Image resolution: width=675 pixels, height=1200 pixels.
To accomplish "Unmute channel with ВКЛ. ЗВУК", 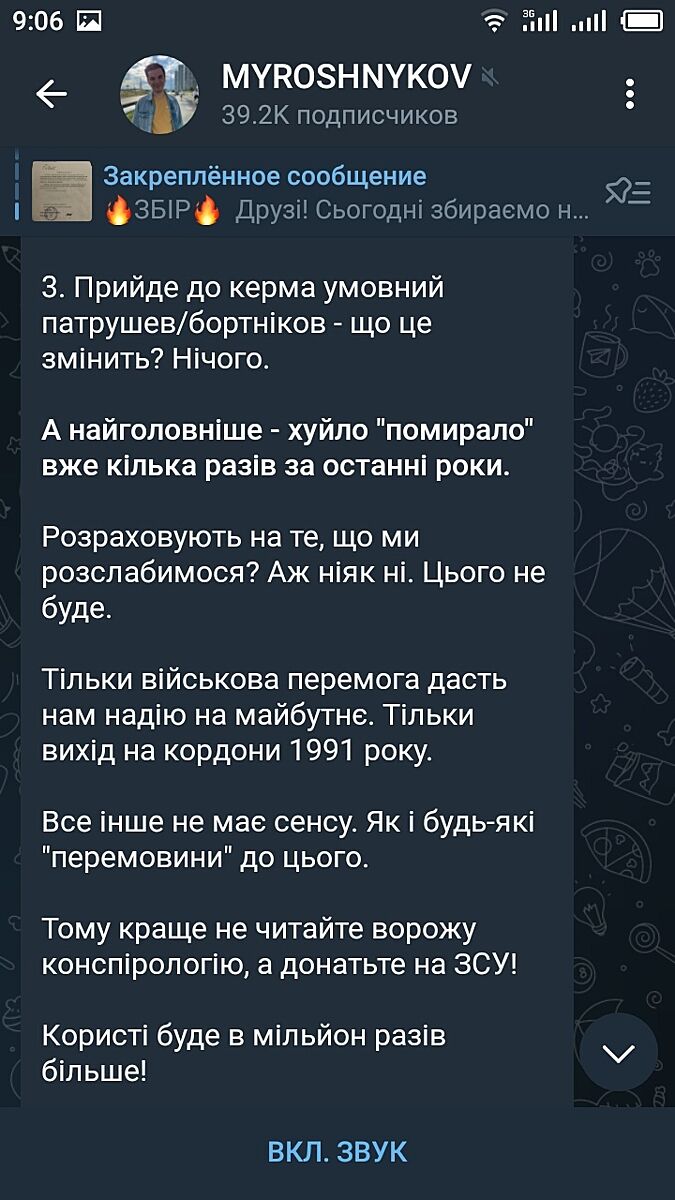I will [x=337, y=1152].
